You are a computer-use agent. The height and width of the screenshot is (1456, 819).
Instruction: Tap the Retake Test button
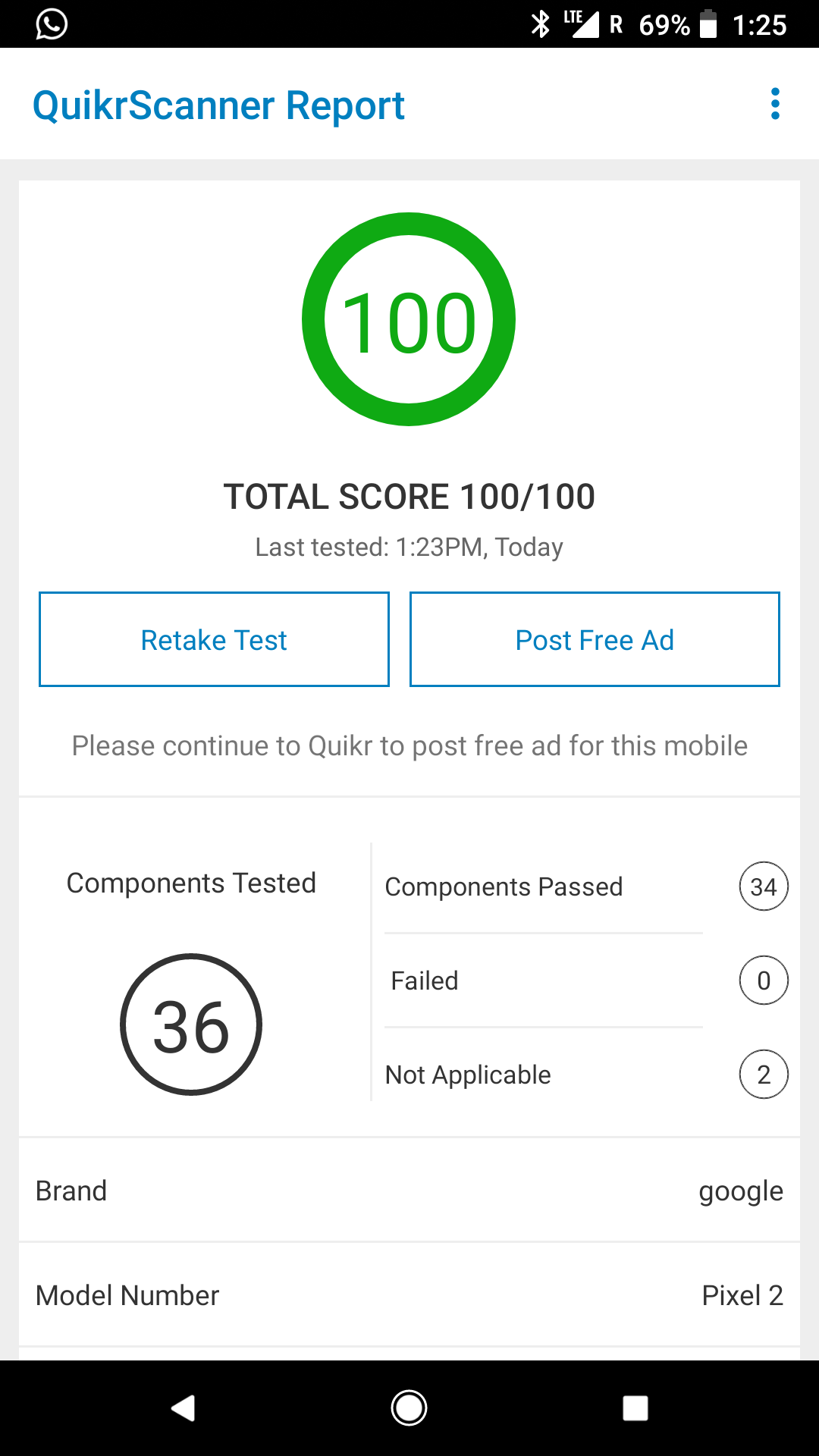tap(214, 639)
